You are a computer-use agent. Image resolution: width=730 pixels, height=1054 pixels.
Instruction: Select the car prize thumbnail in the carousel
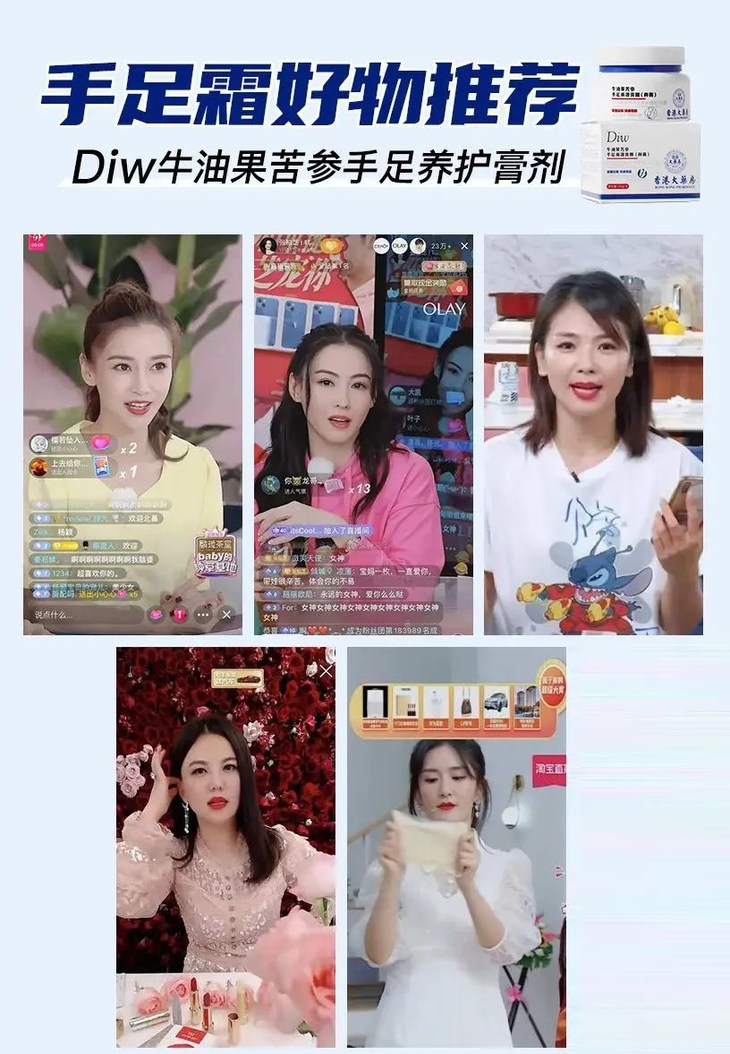496,703
